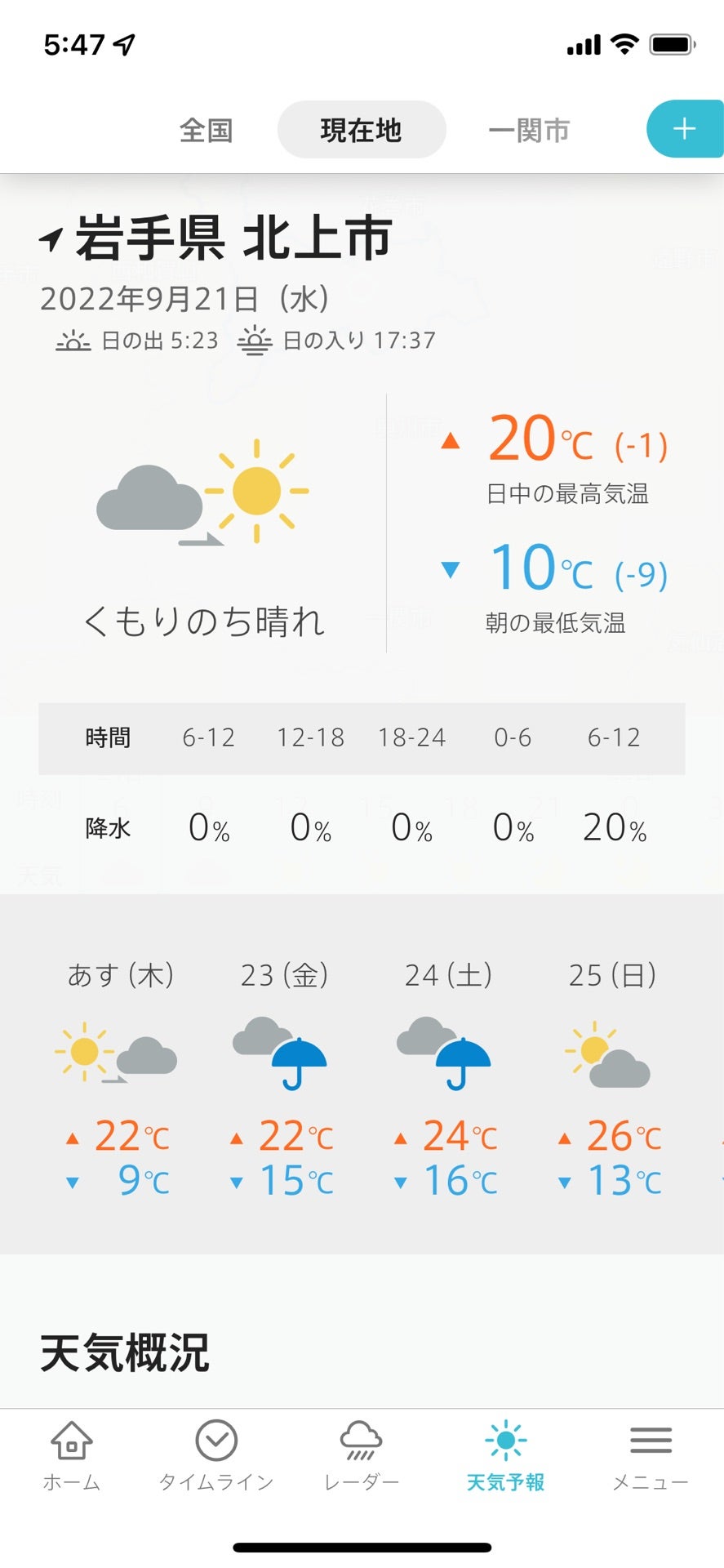Select the 天気予報 forecast sun icon
The image size is (724, 1568).
(506, 1444)
